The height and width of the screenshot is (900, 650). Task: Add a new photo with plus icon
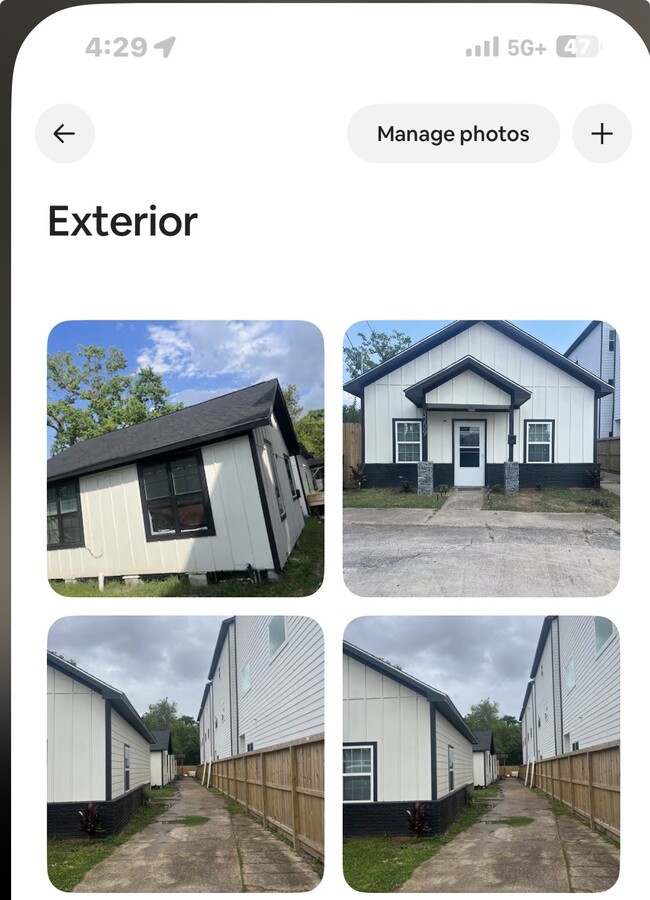pos(602,134)
